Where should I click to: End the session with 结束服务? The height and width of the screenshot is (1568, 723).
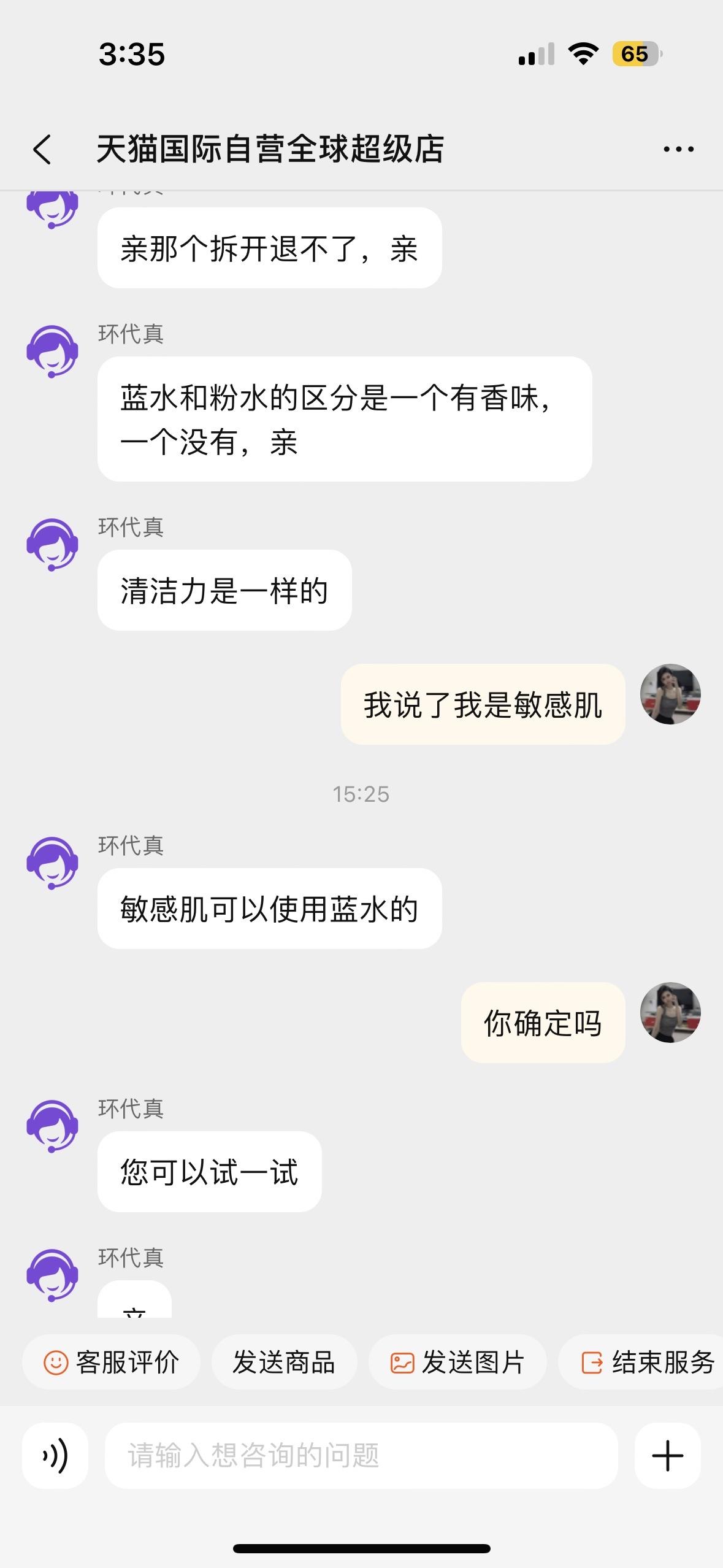648,1362
